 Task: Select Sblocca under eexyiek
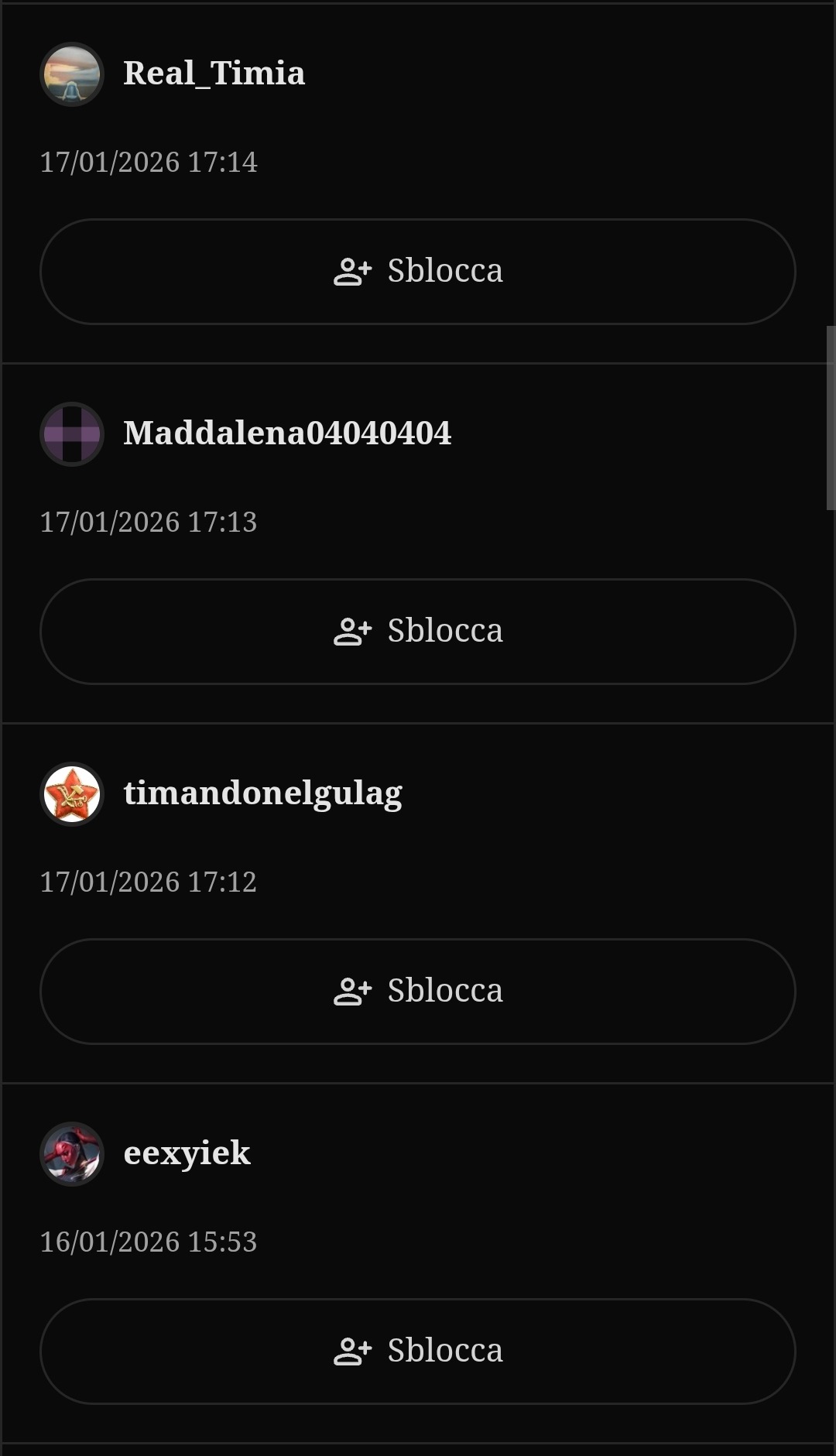click(418, 1351)
